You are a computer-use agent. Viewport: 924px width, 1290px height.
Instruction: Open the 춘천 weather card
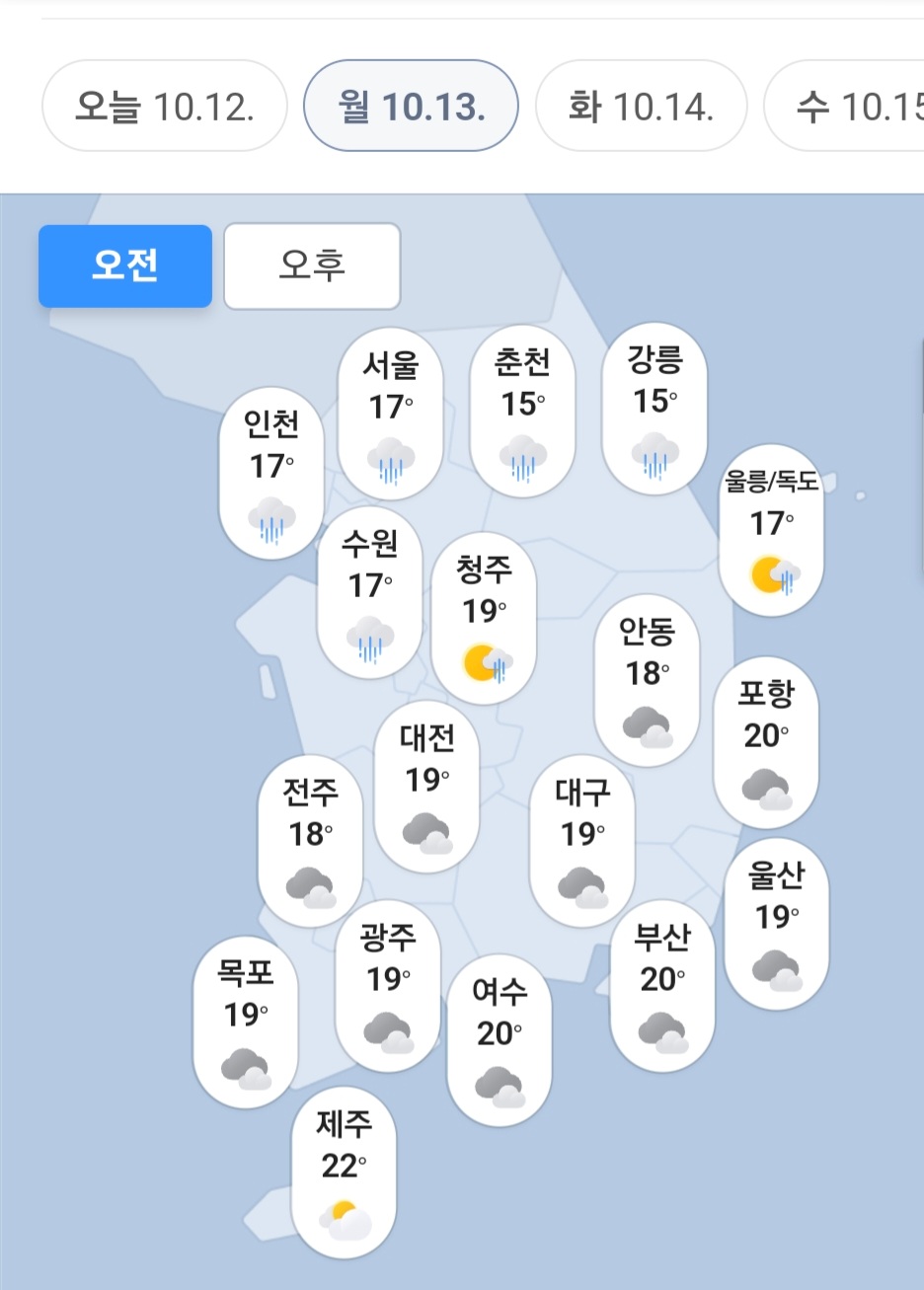(x=522, y=413)
